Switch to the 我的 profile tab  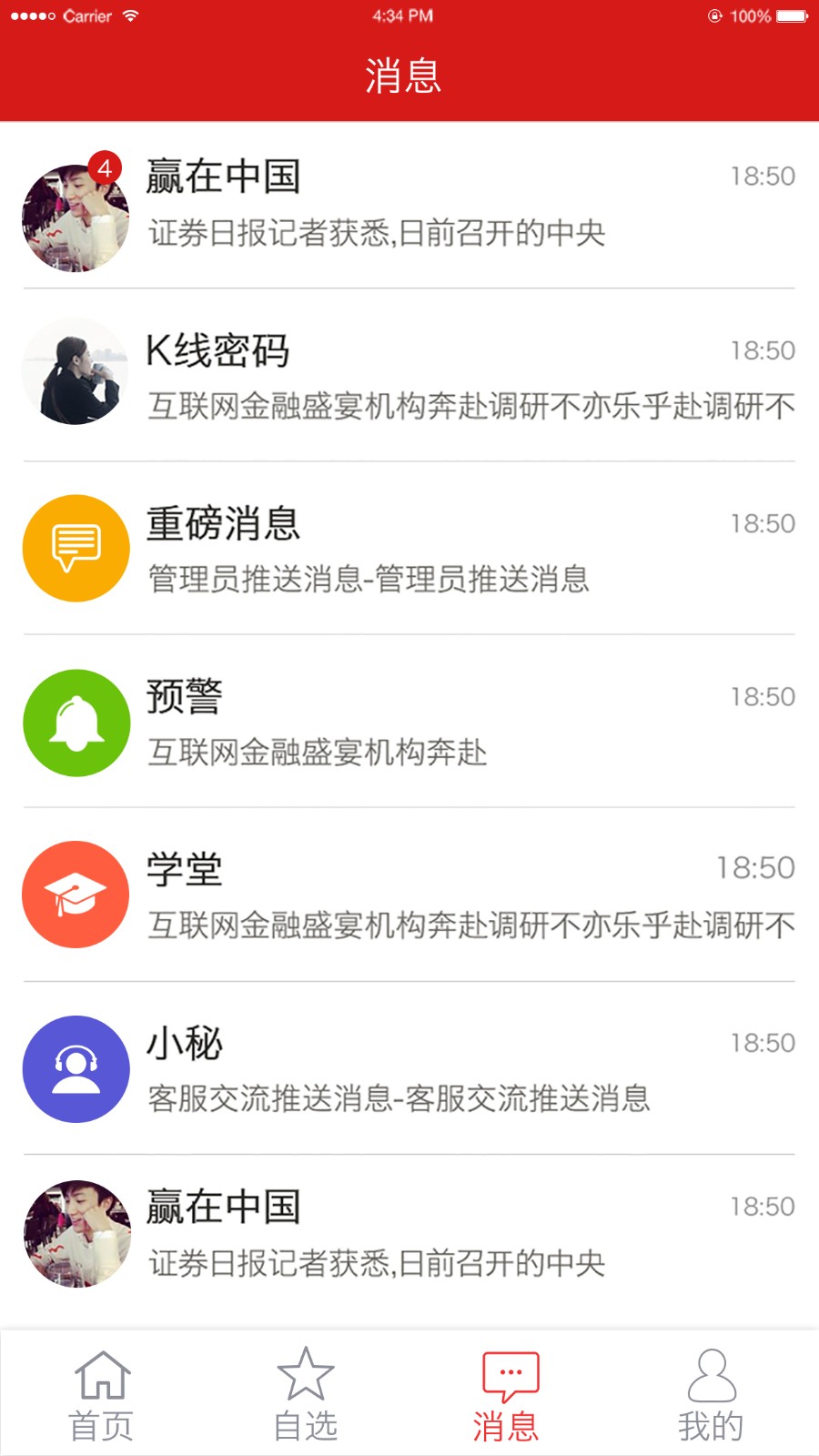click(711, 1395)
